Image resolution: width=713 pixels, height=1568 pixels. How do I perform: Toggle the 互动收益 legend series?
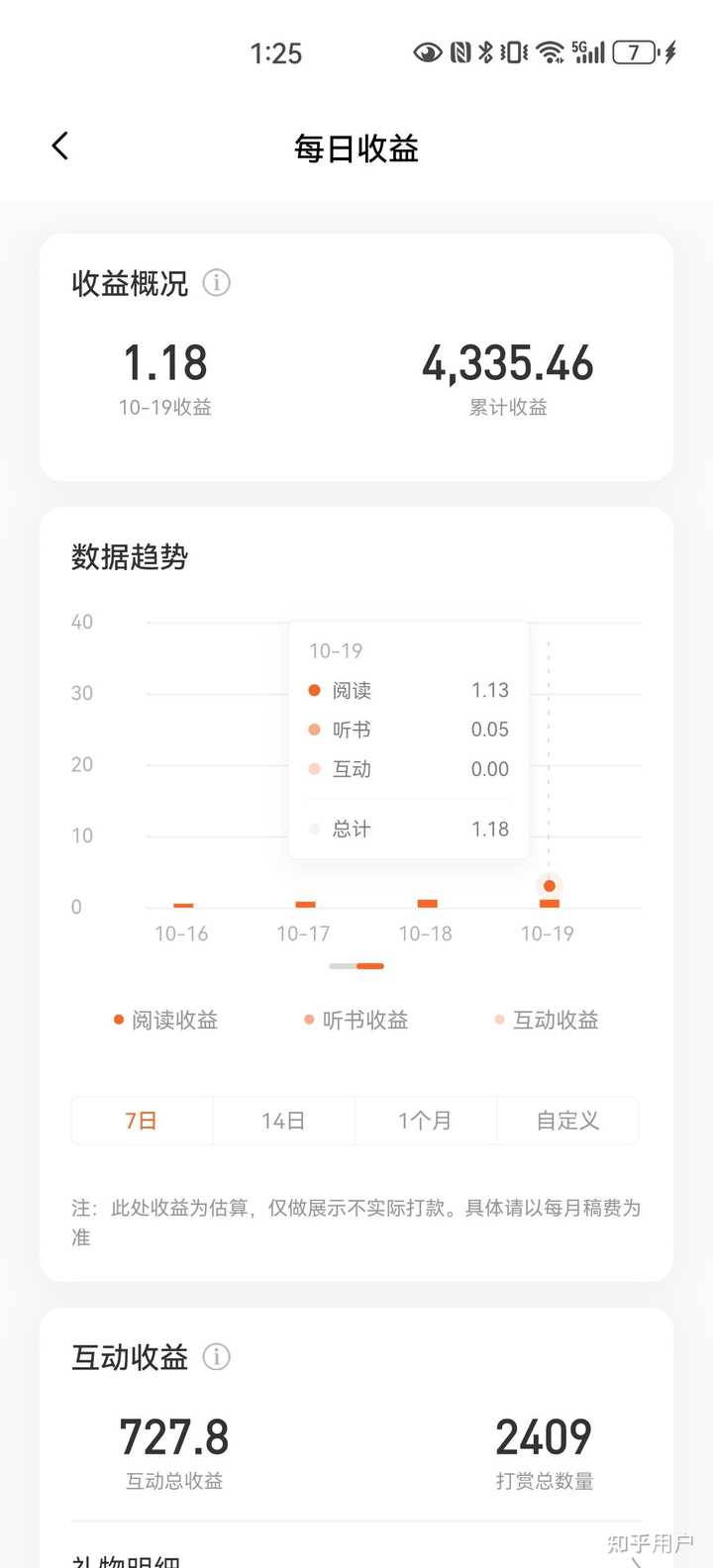(547, 1020)
